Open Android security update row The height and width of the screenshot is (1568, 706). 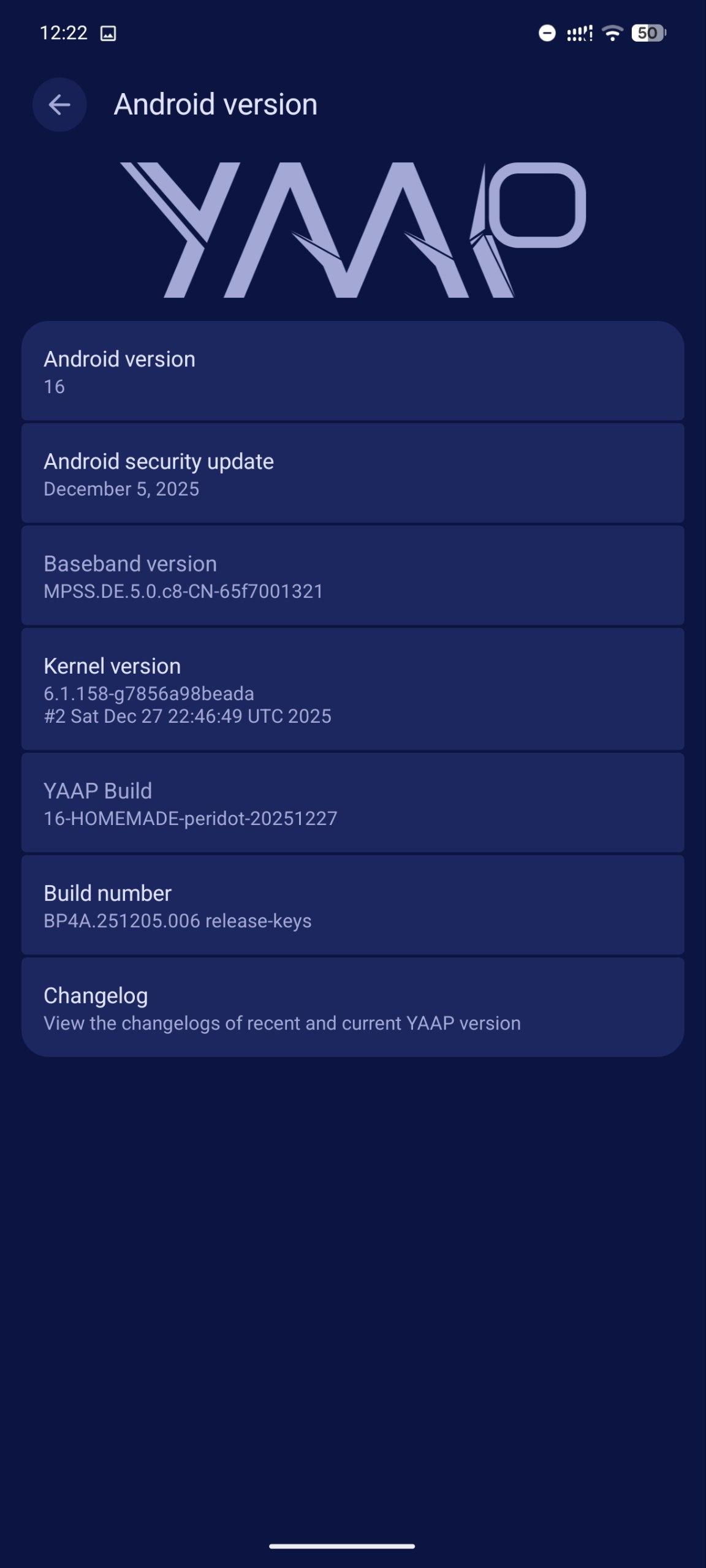click(352, 474)
